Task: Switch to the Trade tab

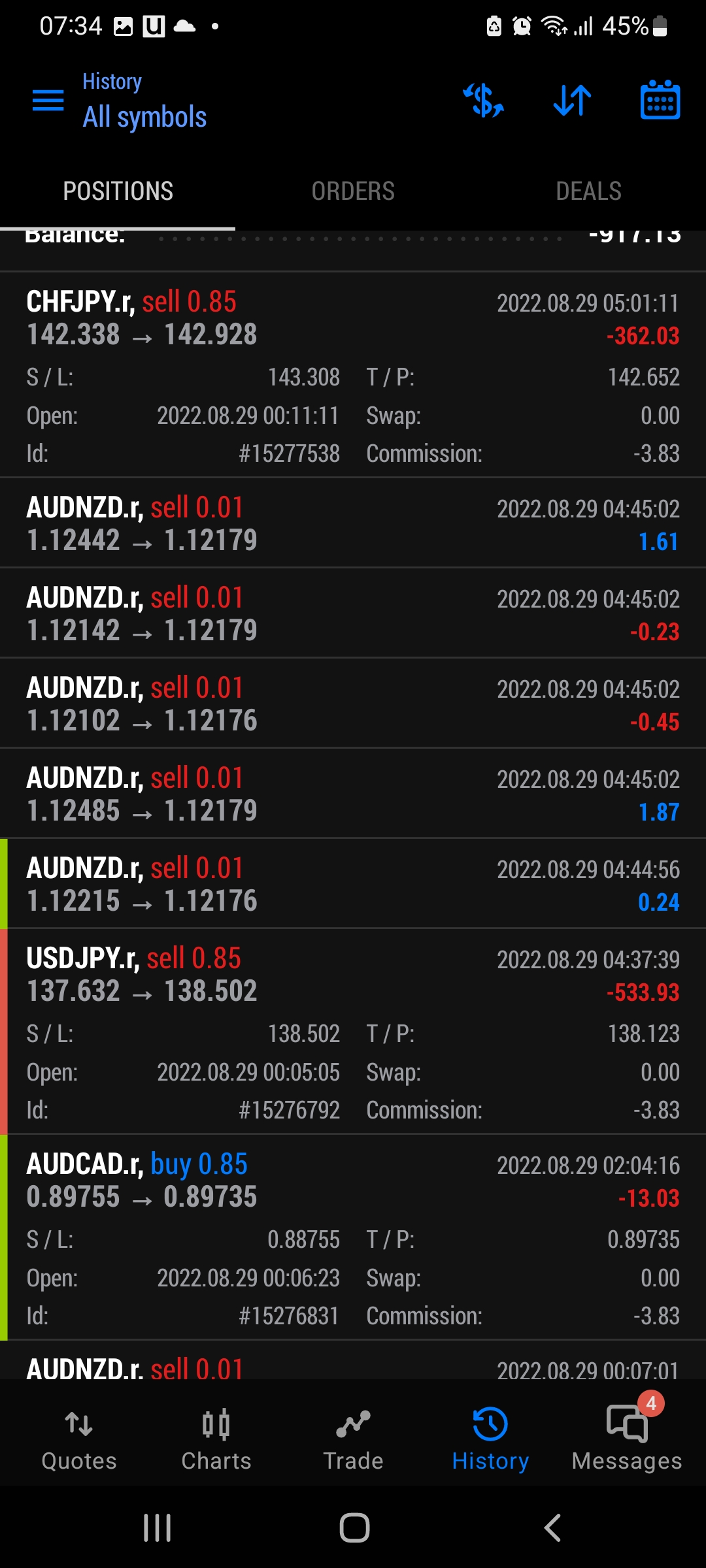Action: 354,1439
